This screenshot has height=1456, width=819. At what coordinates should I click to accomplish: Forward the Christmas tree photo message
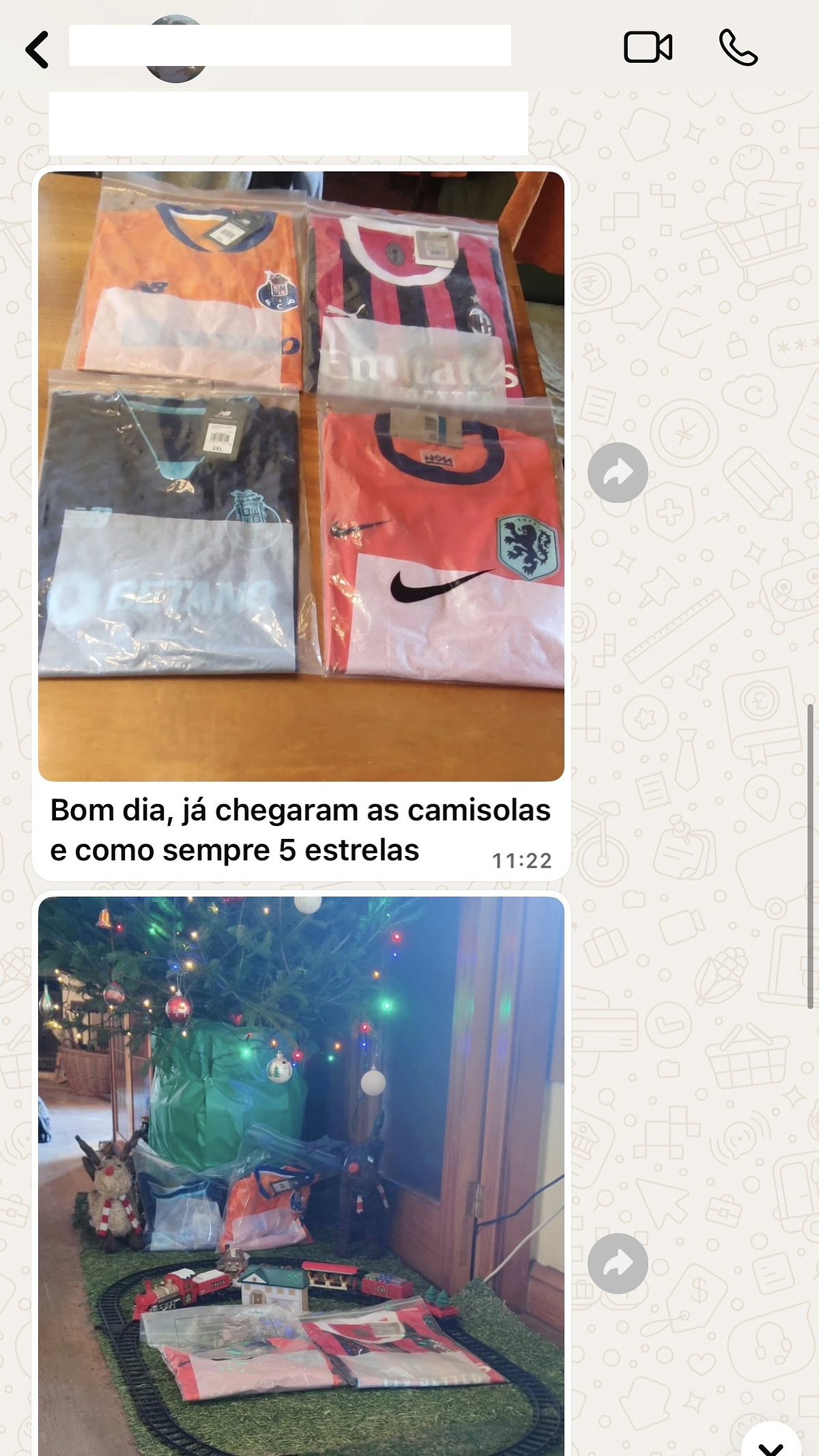pyautogui.click(x=618, y=1264)
